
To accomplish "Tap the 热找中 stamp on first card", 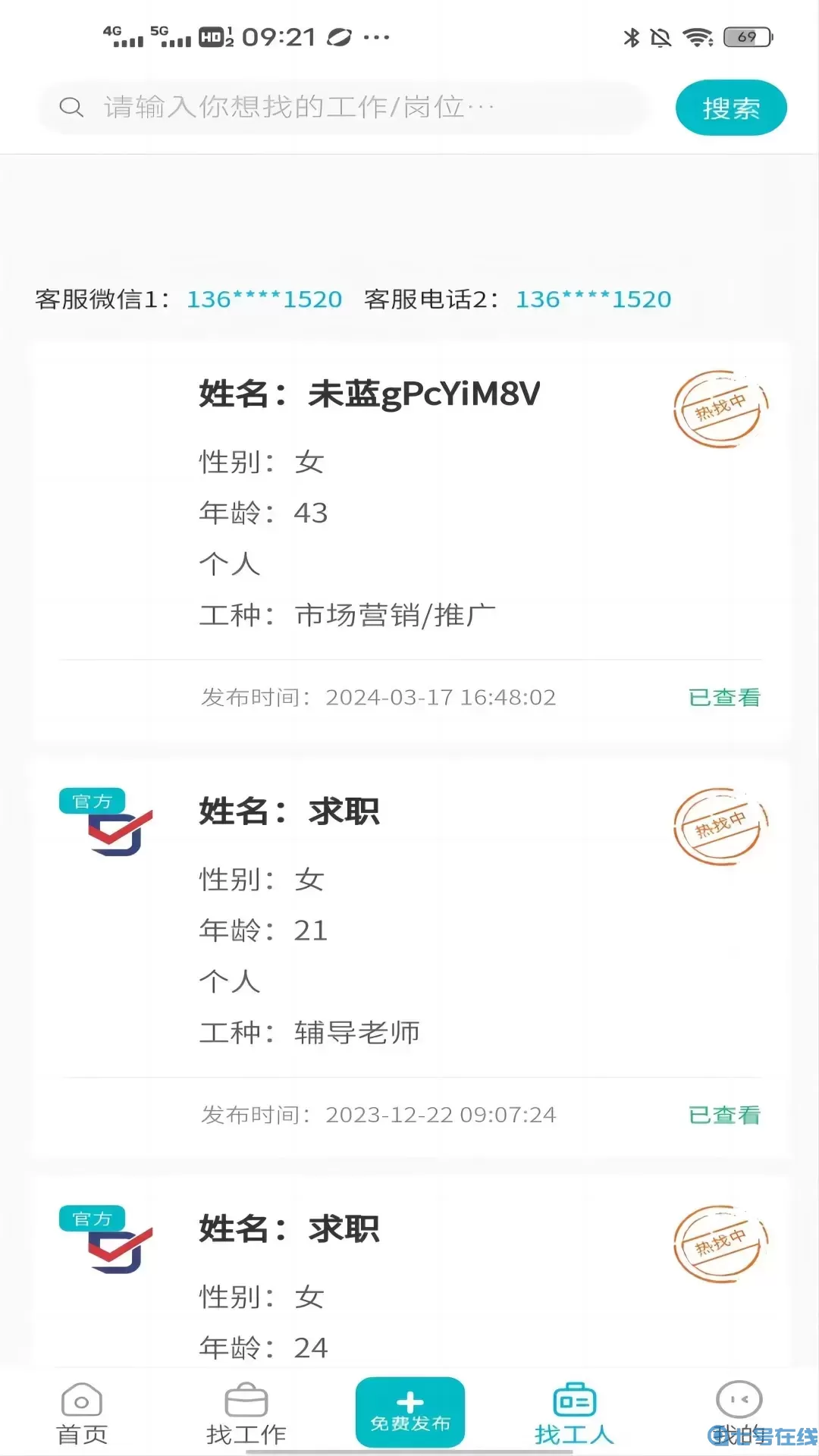I will [719, 409].
